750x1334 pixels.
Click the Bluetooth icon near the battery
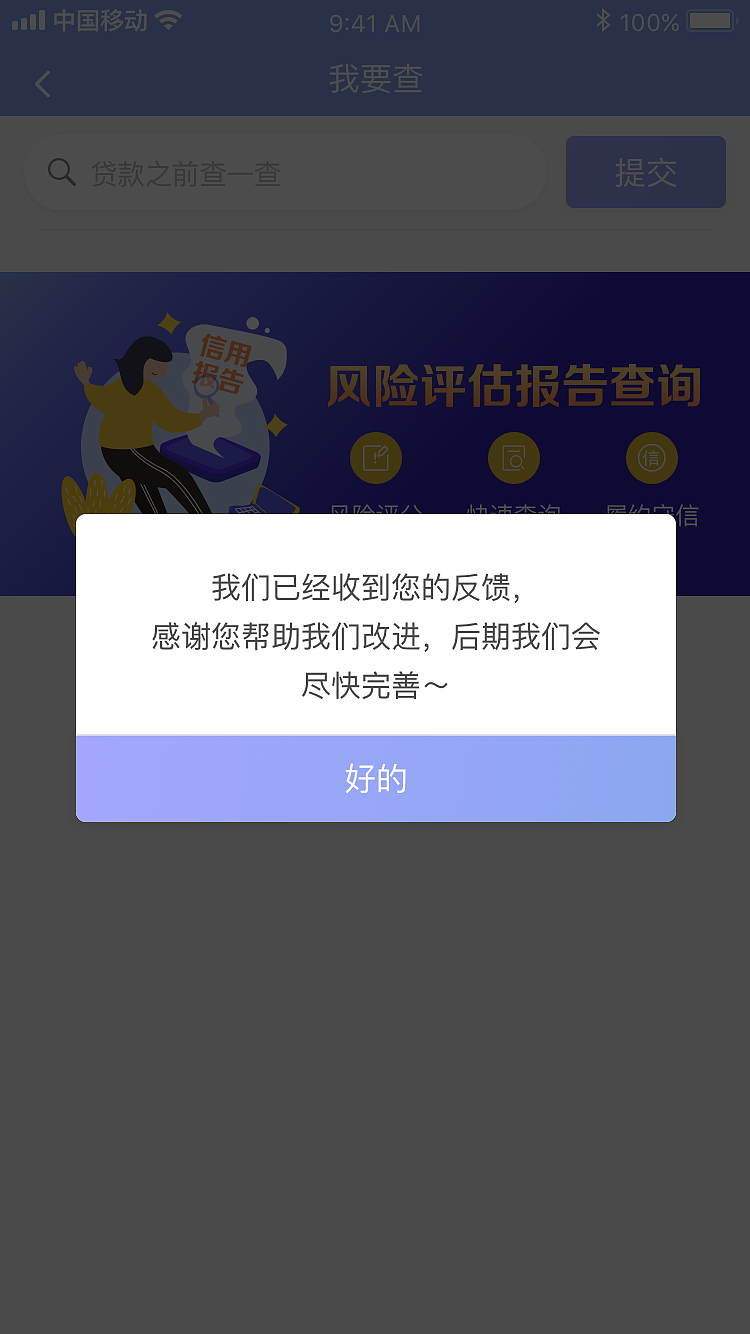tap(603, 20)
